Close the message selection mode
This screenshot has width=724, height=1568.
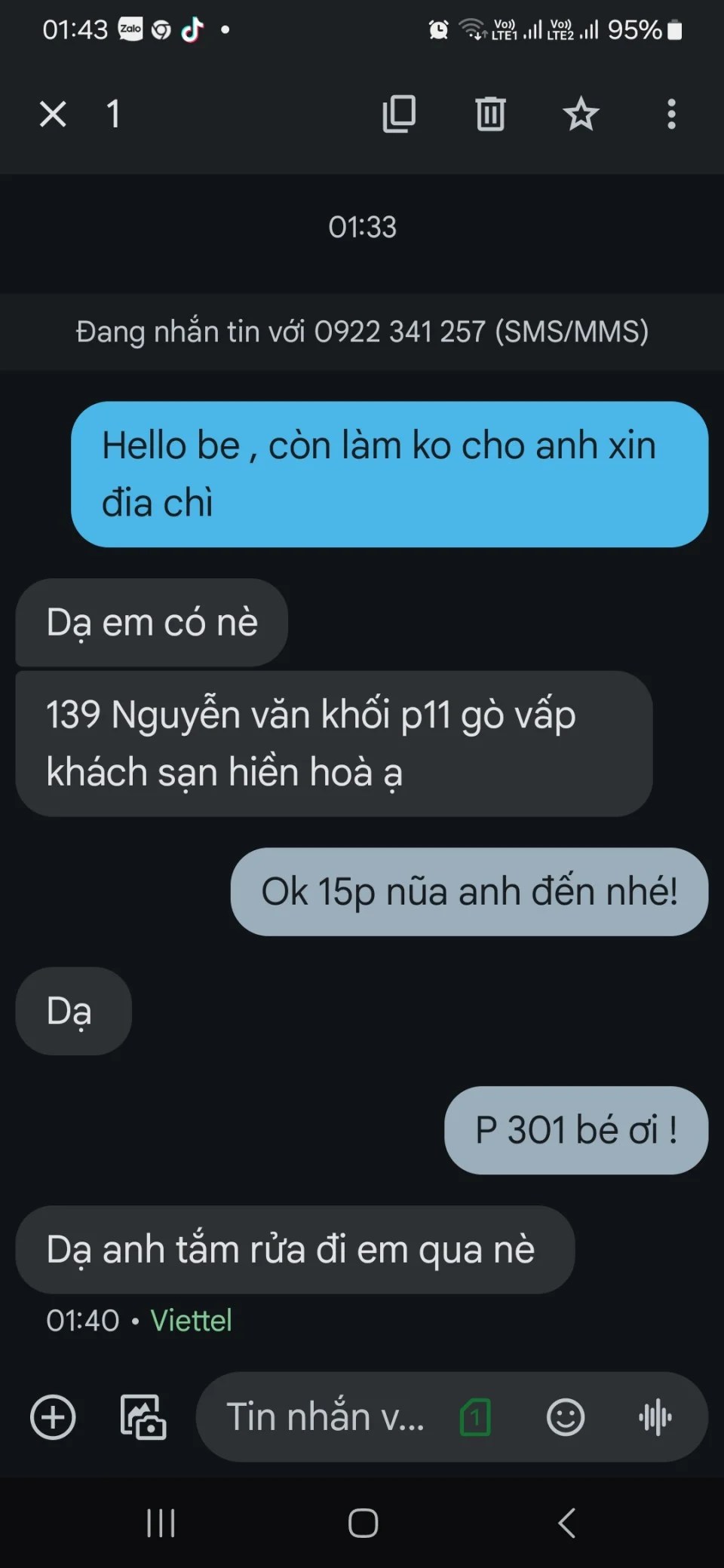pos(53,115)
